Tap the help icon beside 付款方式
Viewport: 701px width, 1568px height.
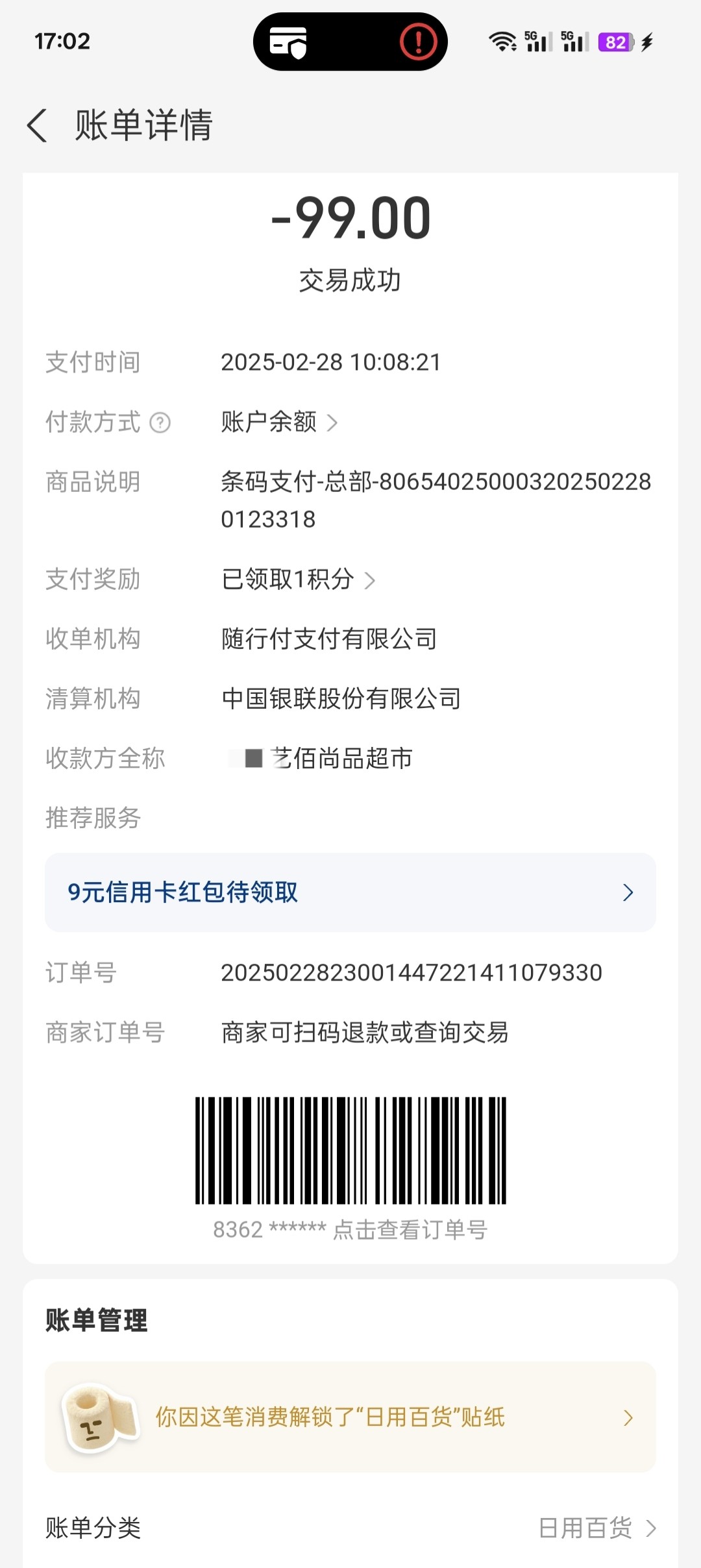click(160, 423)
